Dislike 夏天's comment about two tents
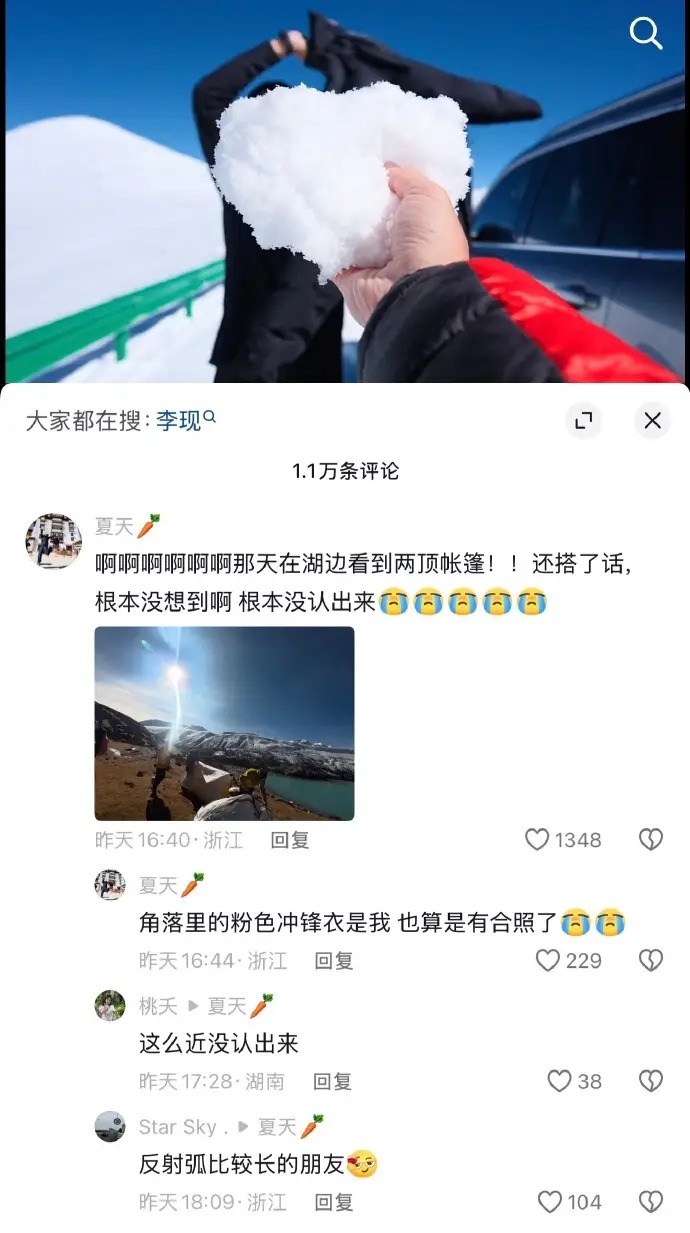Viewport: 690px width, 1233px height. pos(651,840)
